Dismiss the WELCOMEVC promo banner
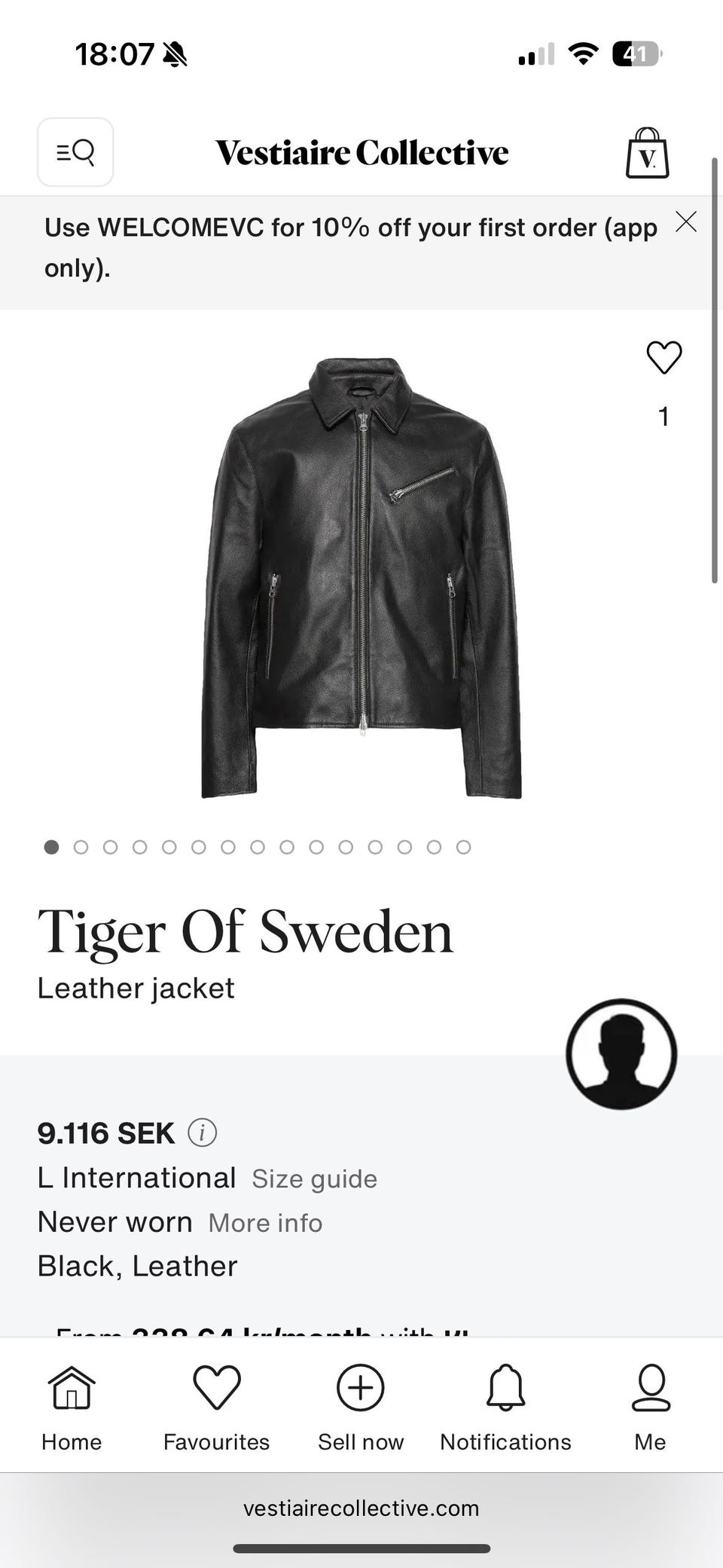 point(685,222)
